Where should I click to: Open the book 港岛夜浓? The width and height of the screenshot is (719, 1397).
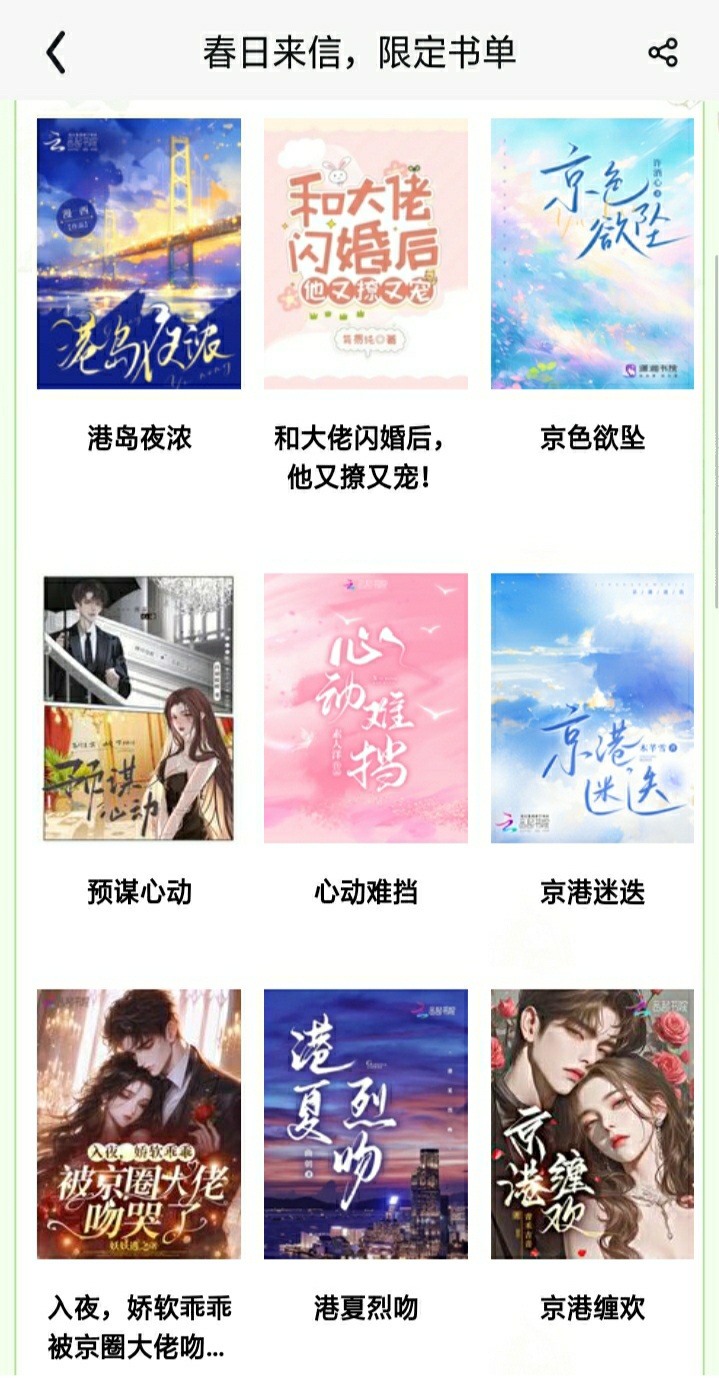pyautogui.click(x=139, y=254)
